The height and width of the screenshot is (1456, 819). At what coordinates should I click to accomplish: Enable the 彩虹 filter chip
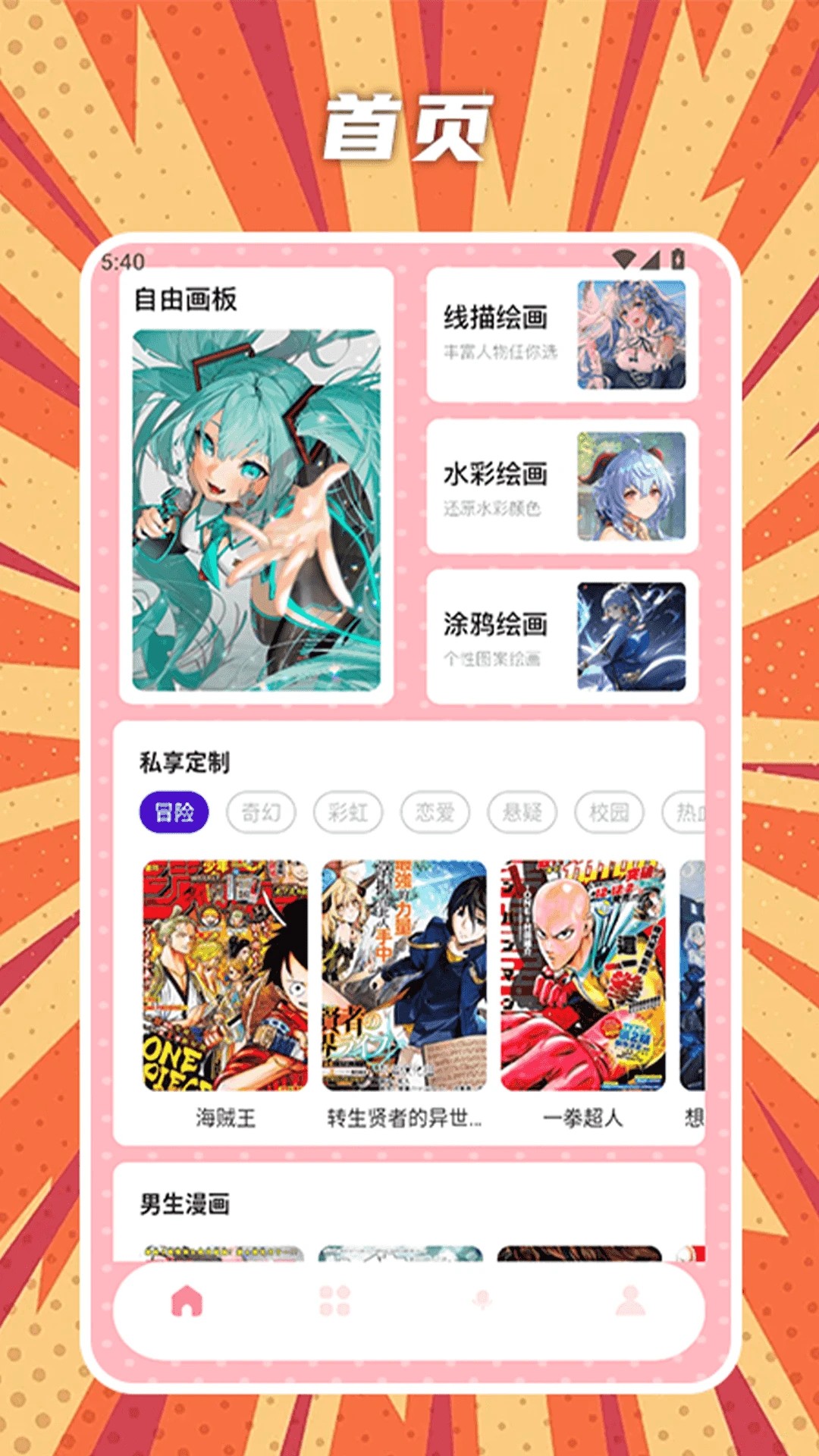pyautogui.click(x=350, y=814)
